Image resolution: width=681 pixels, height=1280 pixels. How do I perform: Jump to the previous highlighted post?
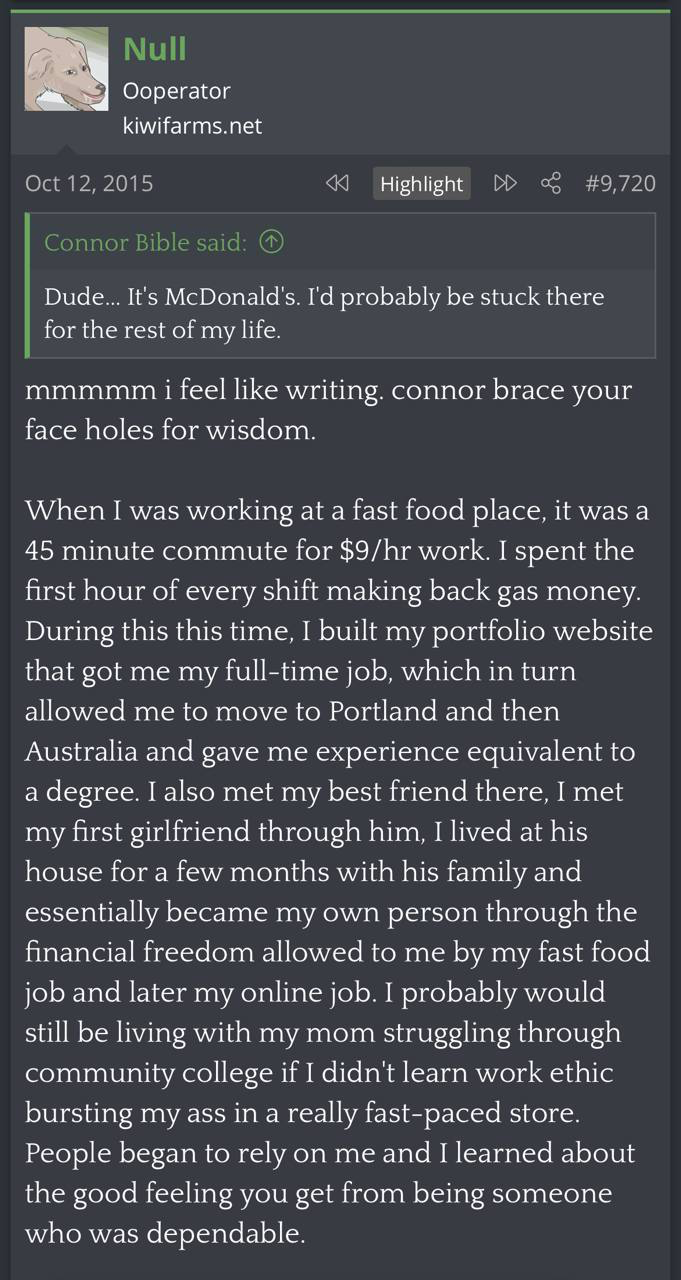[x=338, y=183]
